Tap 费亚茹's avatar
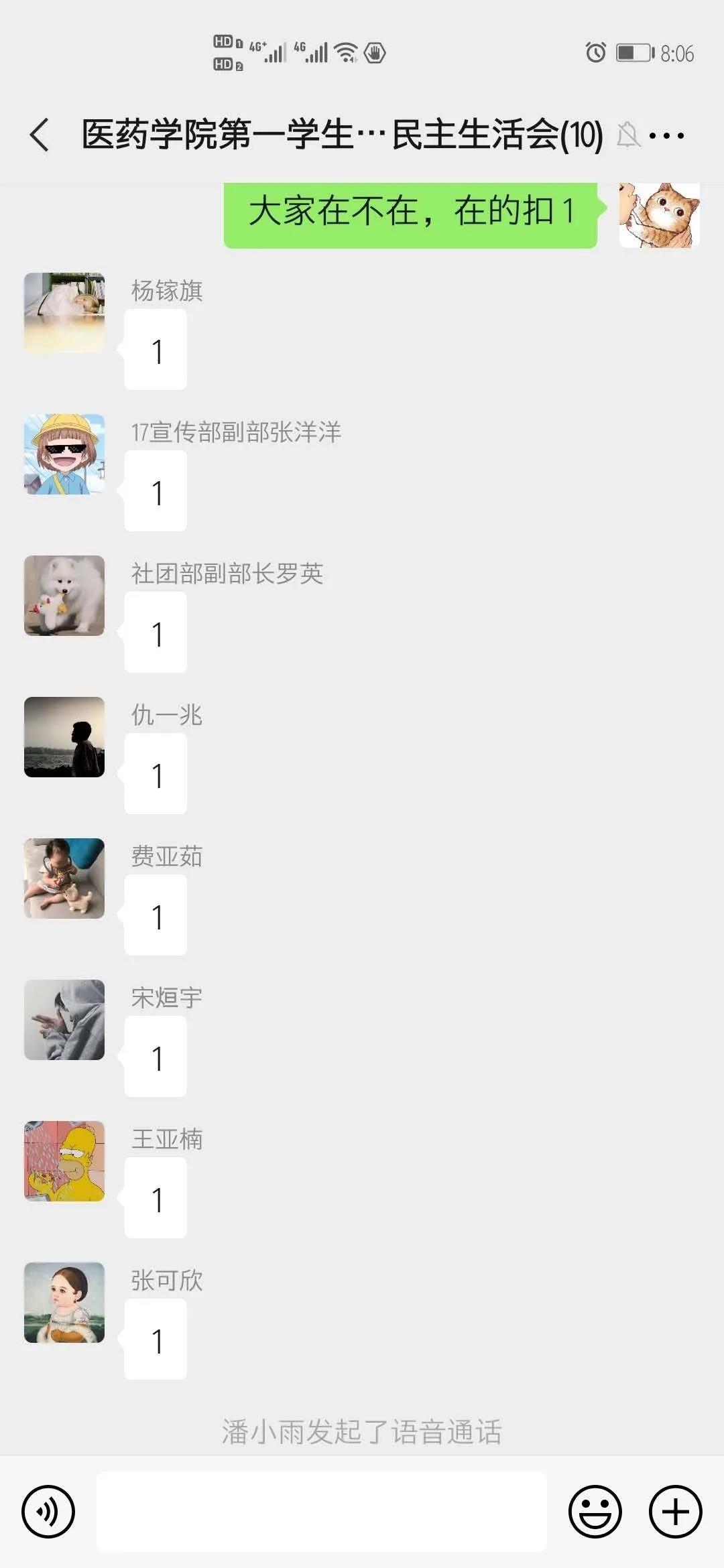724x1568 pixels. coord(64,878)
